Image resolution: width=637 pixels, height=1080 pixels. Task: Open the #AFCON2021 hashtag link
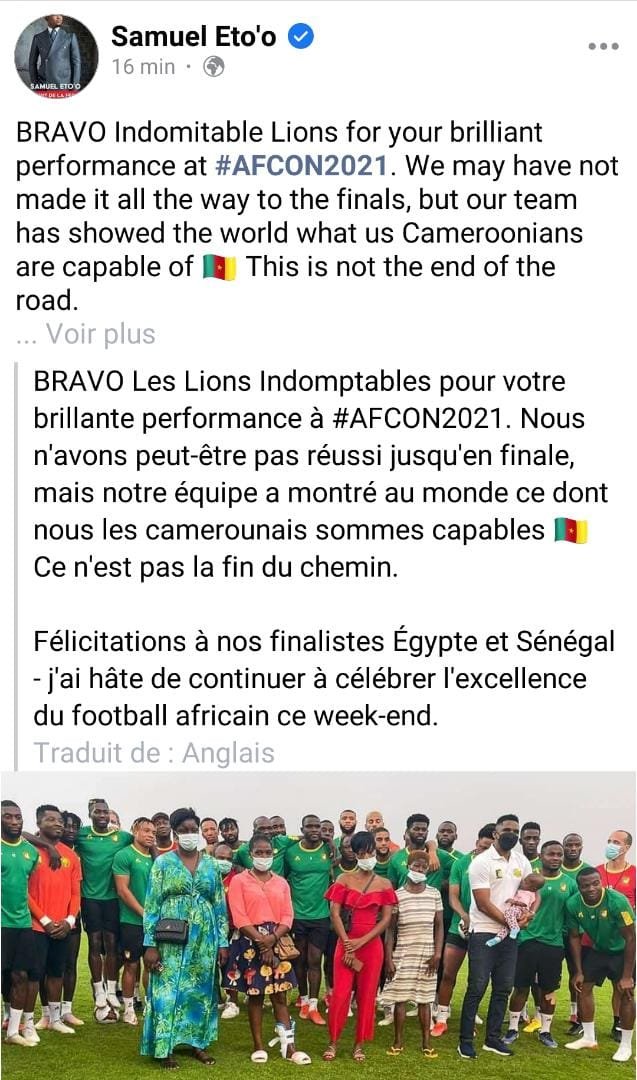(300, 165)
